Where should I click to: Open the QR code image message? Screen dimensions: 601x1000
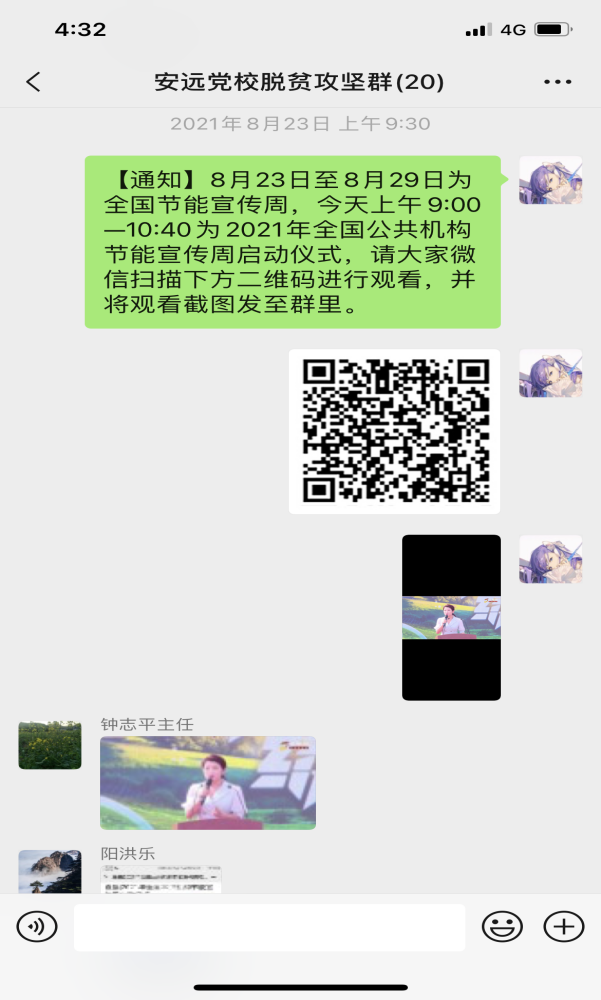tap(394, 431)
